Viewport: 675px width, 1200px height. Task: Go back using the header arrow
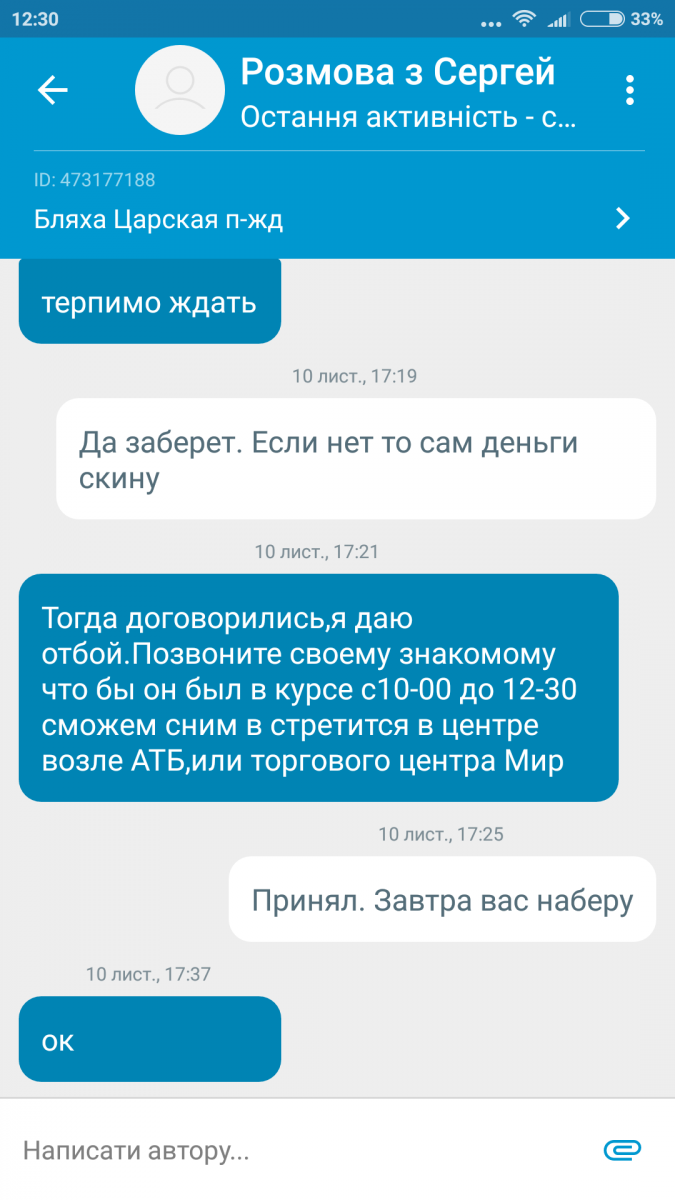(x=52, y=90)
